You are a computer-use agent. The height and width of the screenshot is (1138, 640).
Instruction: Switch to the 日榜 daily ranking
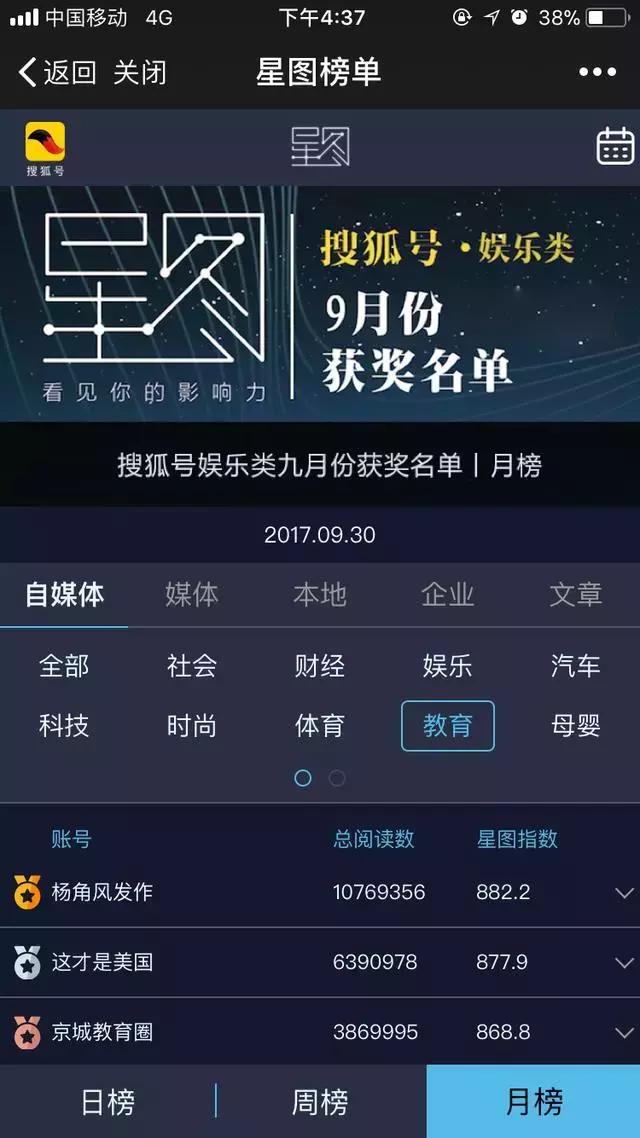tap(107, 1102)
